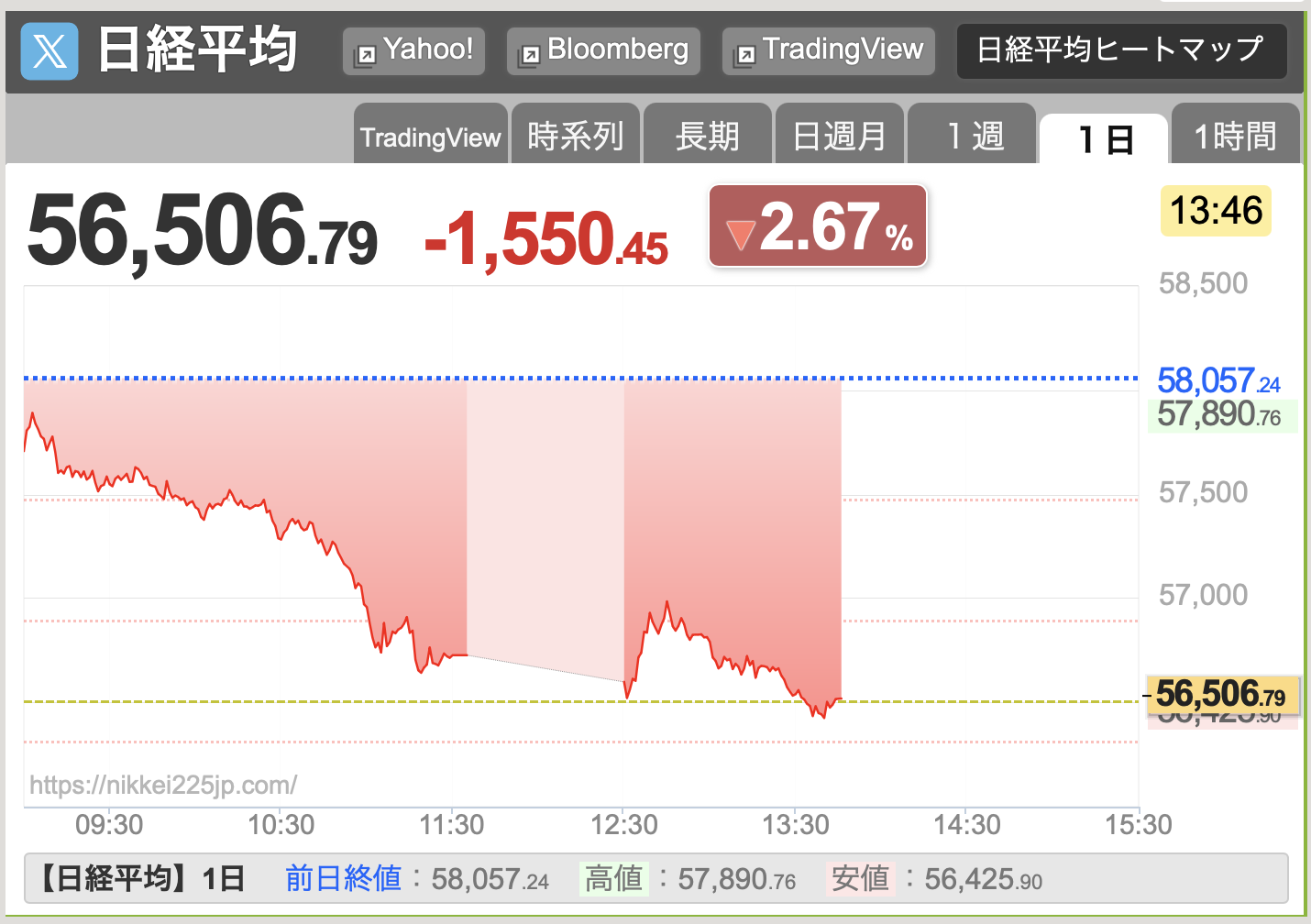Screen dimensions: 1311x924
Task: Switch to the 1週 chart
Action: [x=973, y=137]
